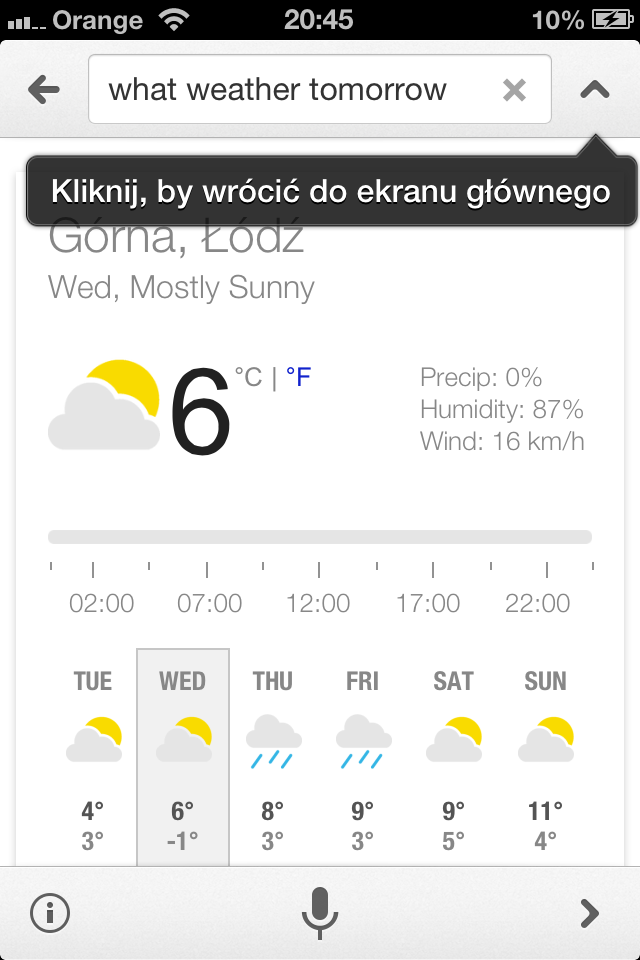Start voice search with the microphone
640x960 pixels.
tap(320, 912)
